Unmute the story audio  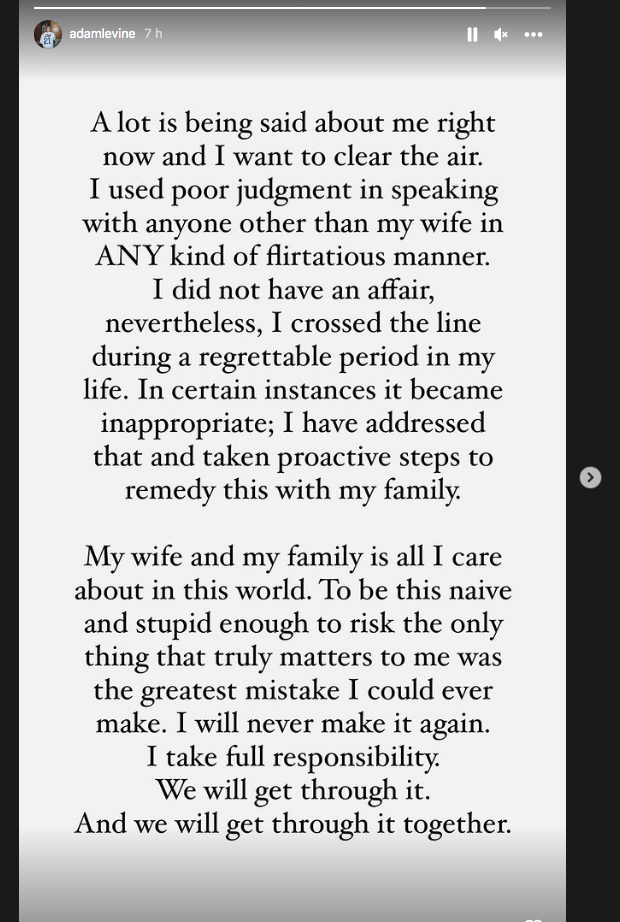pos(501,34)
